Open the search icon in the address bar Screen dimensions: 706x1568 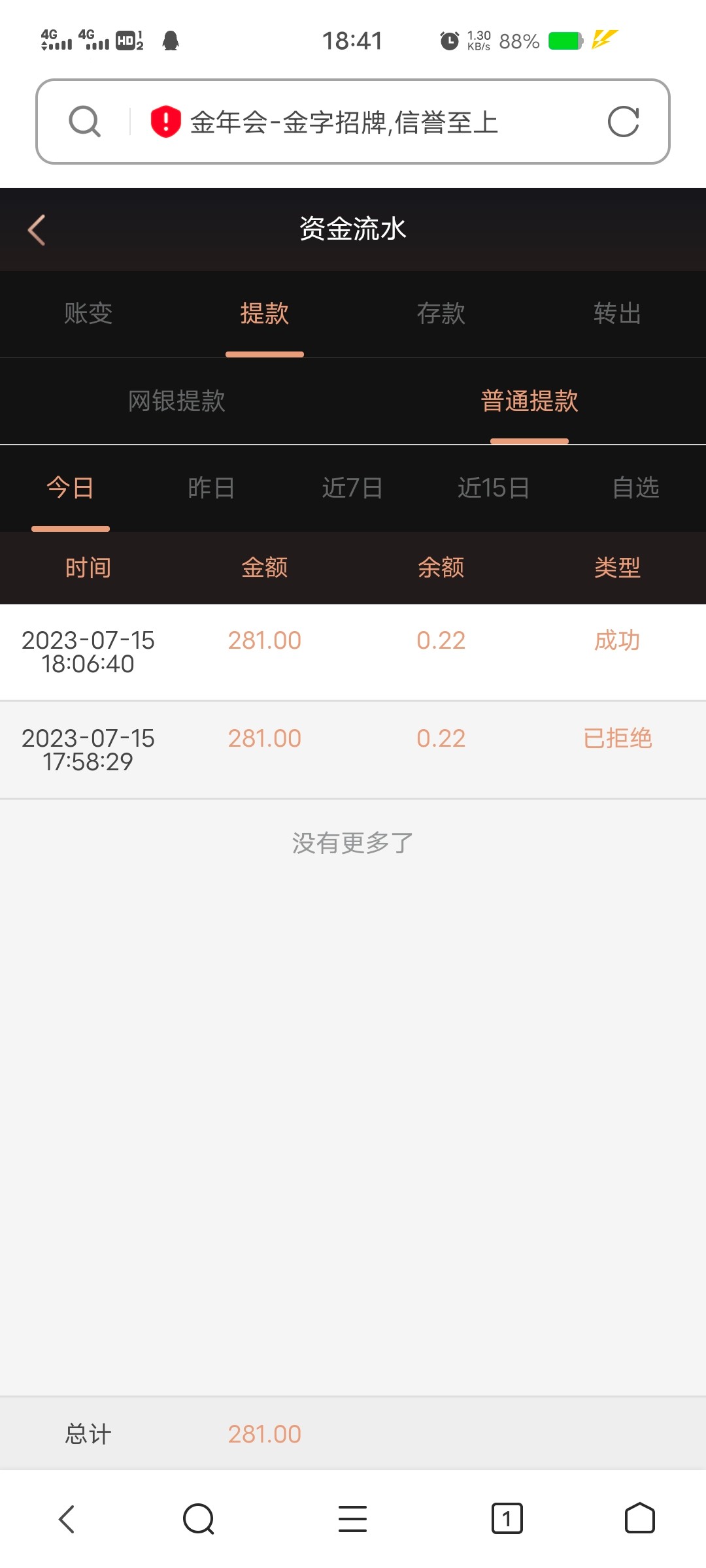pyautogui.click(x=85, y=122)
